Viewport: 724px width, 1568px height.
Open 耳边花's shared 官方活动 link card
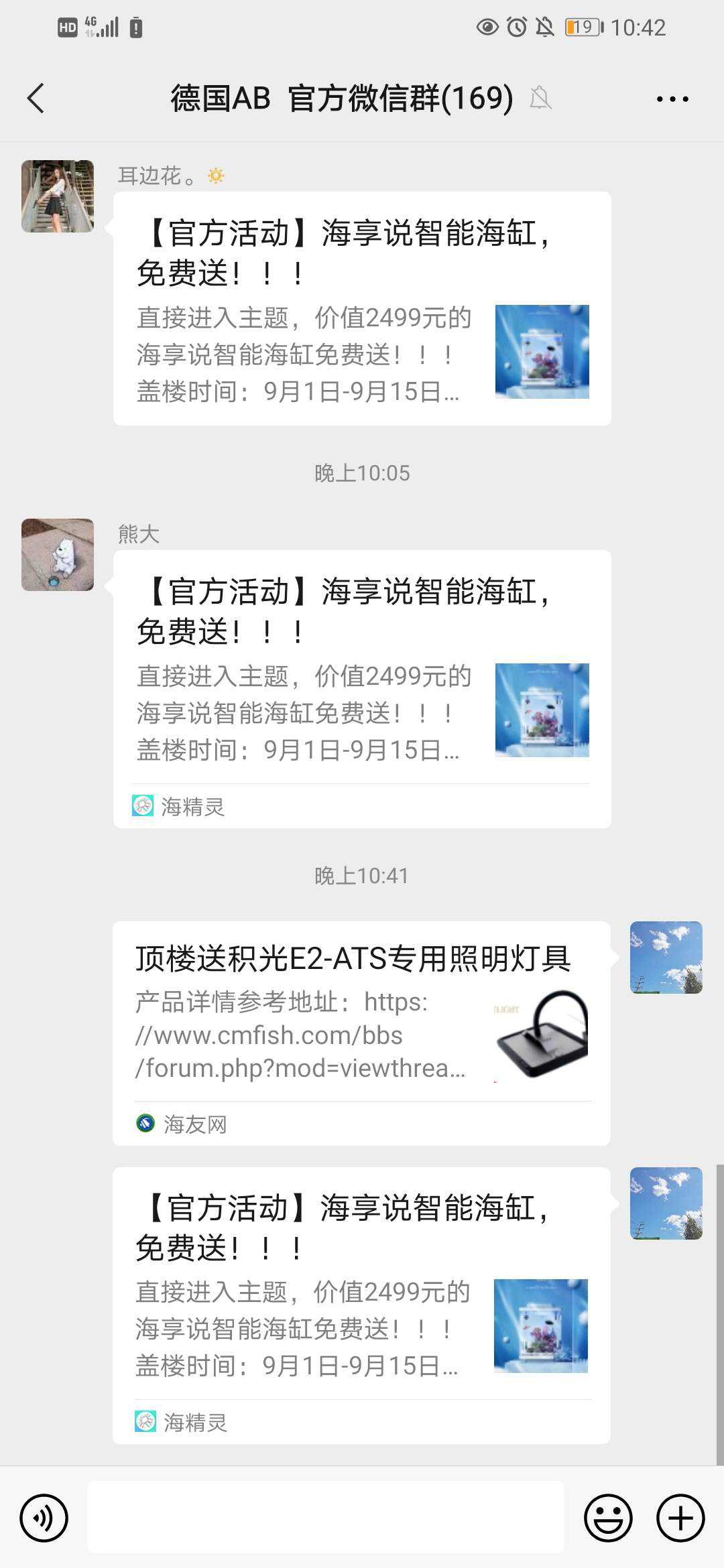pyautogui.click(x=362, y=309)
